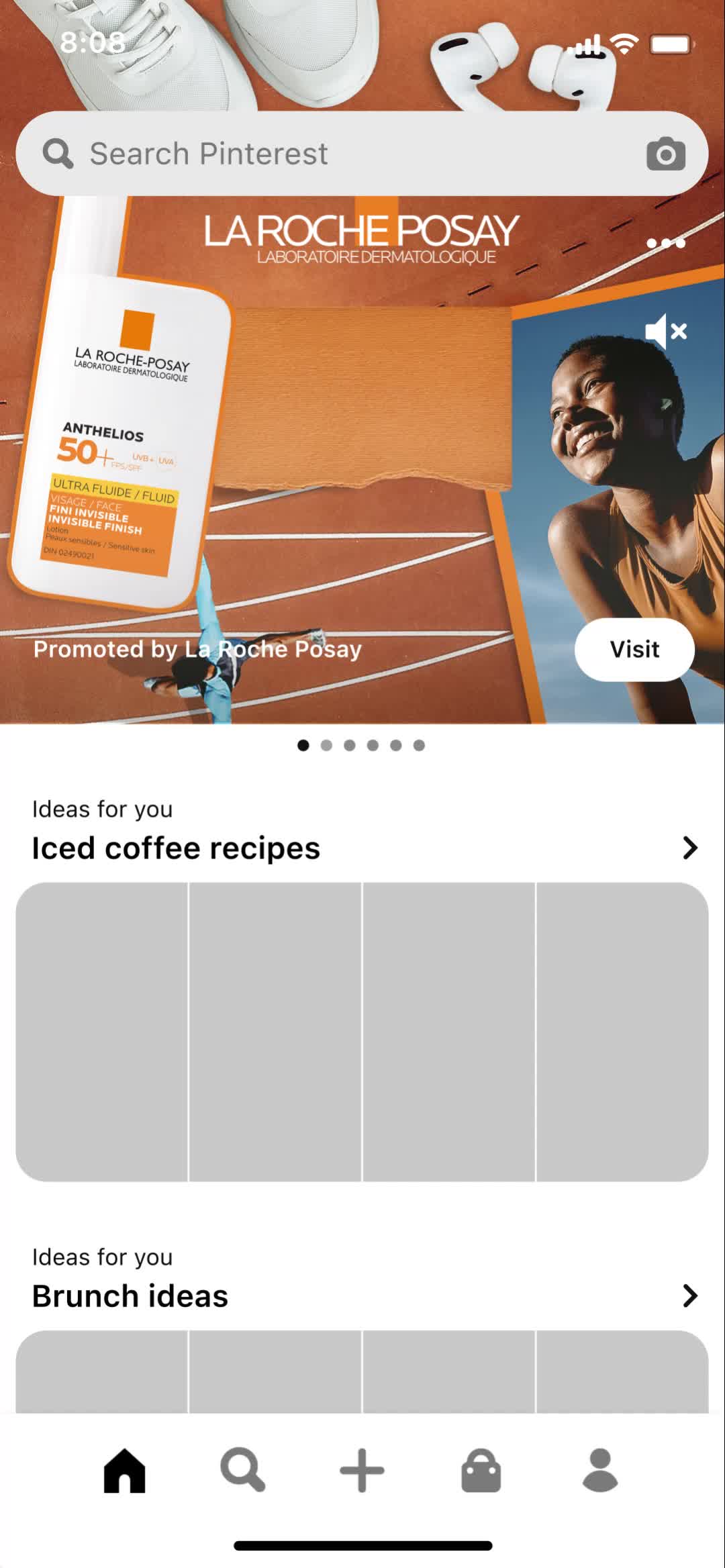The image size is (725, 1568).
Task: Open the ad's three-dot options menu
Action: [665, 243]
